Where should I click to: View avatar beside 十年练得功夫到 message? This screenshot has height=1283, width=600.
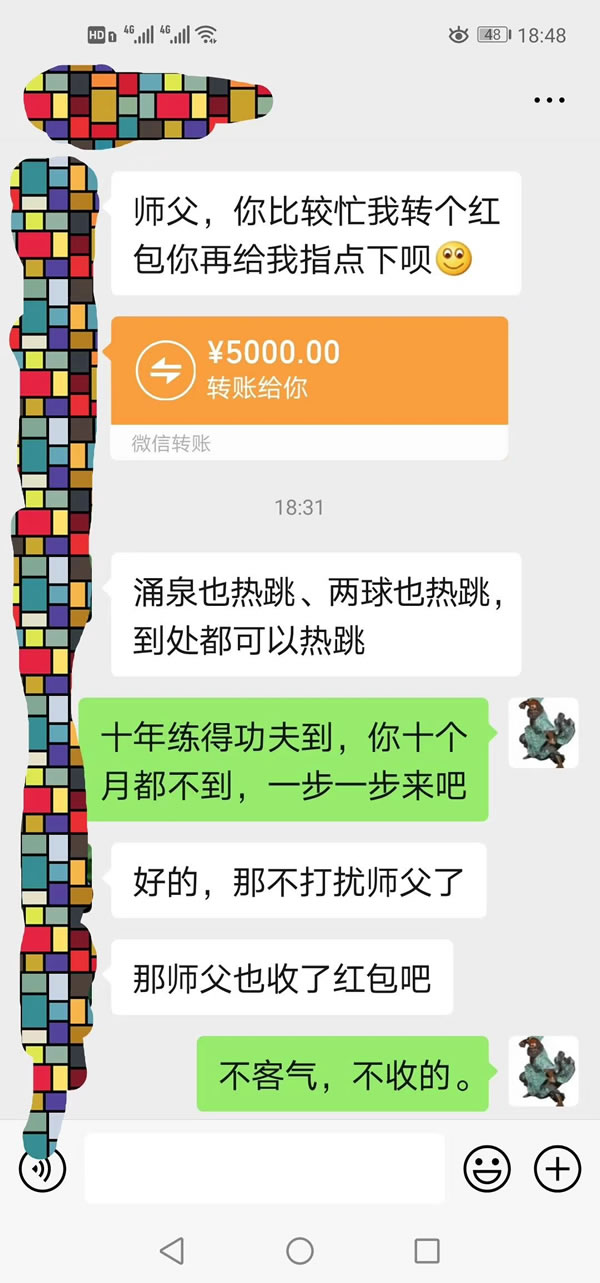coord(543,733)
